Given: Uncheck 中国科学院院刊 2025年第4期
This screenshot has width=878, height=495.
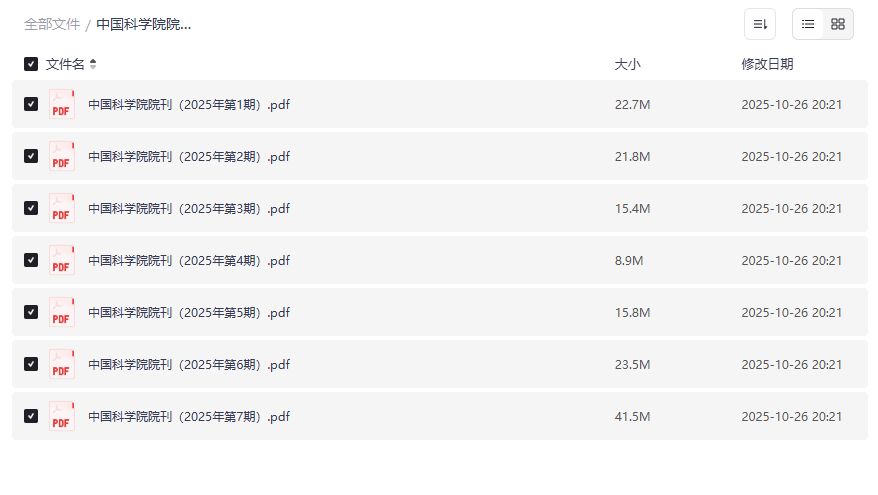Looking at the screenshot, I should coord(31,260).
